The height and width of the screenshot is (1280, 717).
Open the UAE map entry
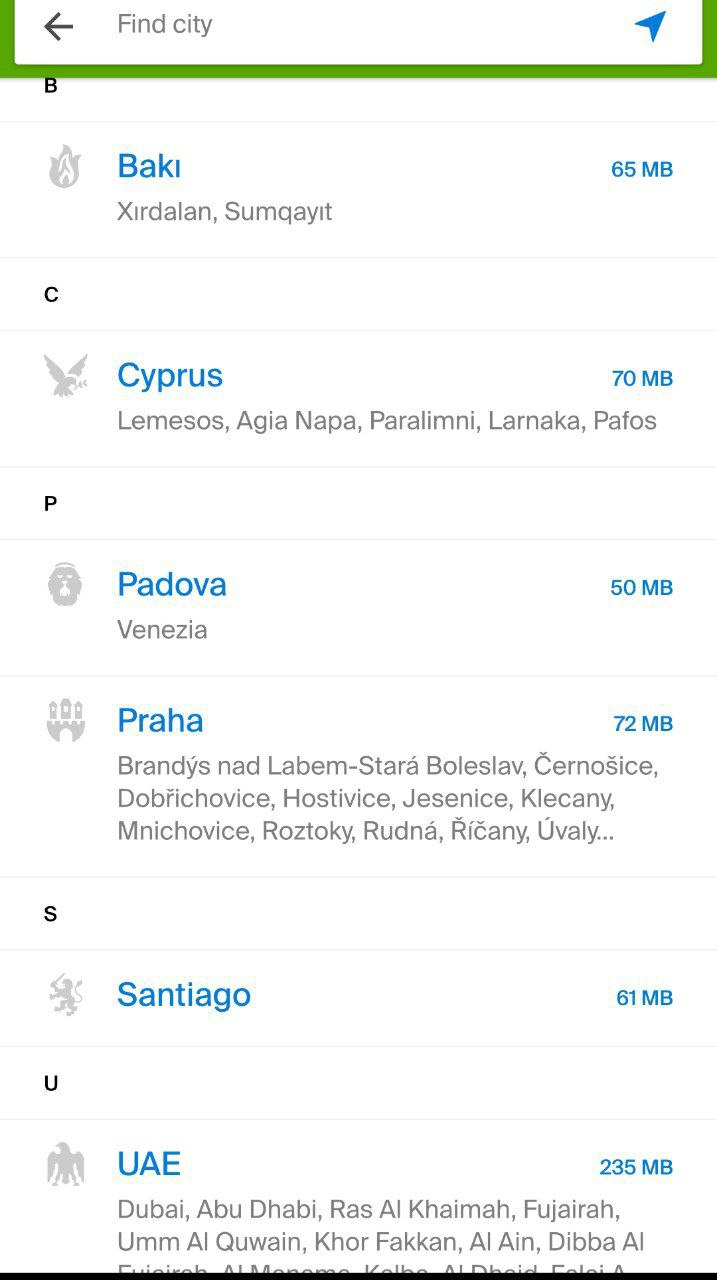click(x=358, y=1196)
